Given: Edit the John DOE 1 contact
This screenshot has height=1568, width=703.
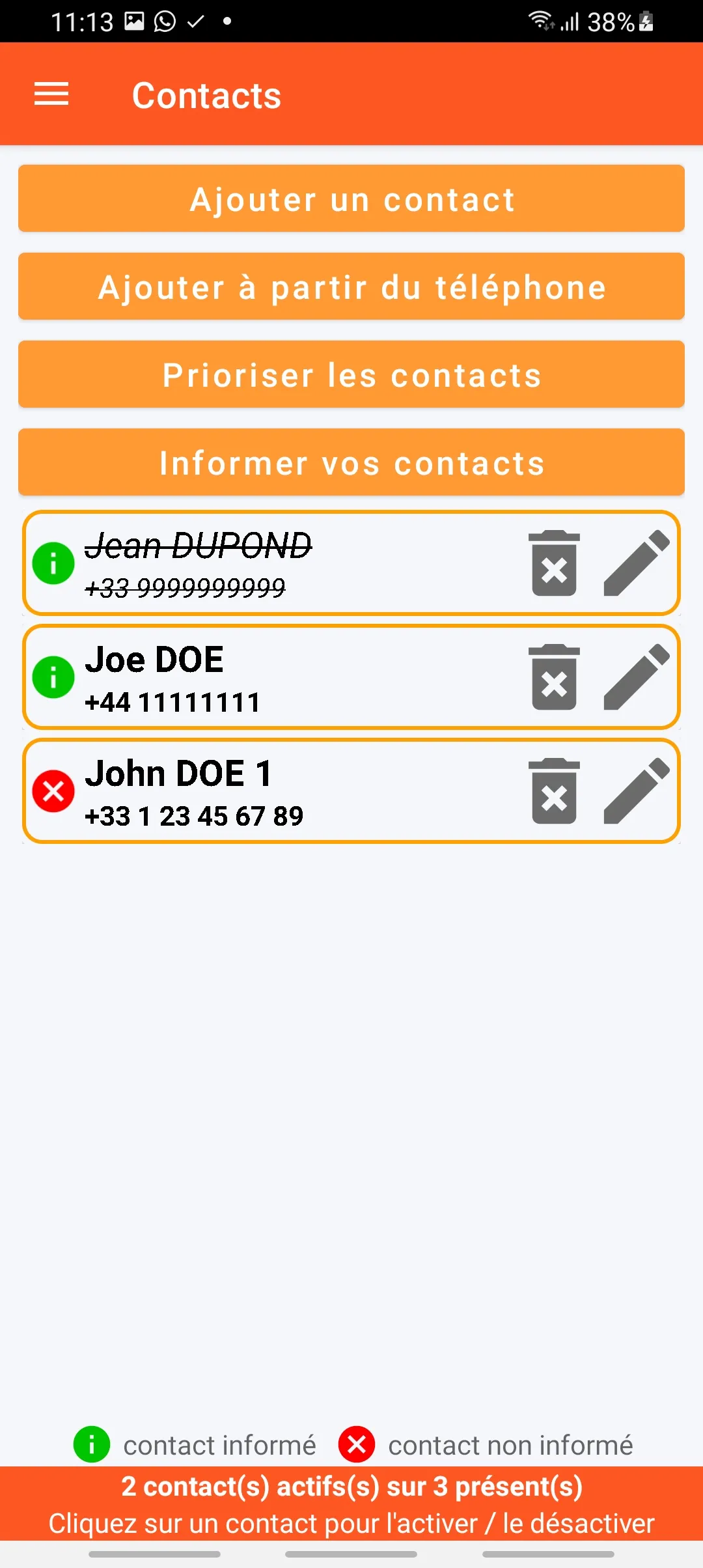Looking at the screenshot, I should click(x=637, y=791).
